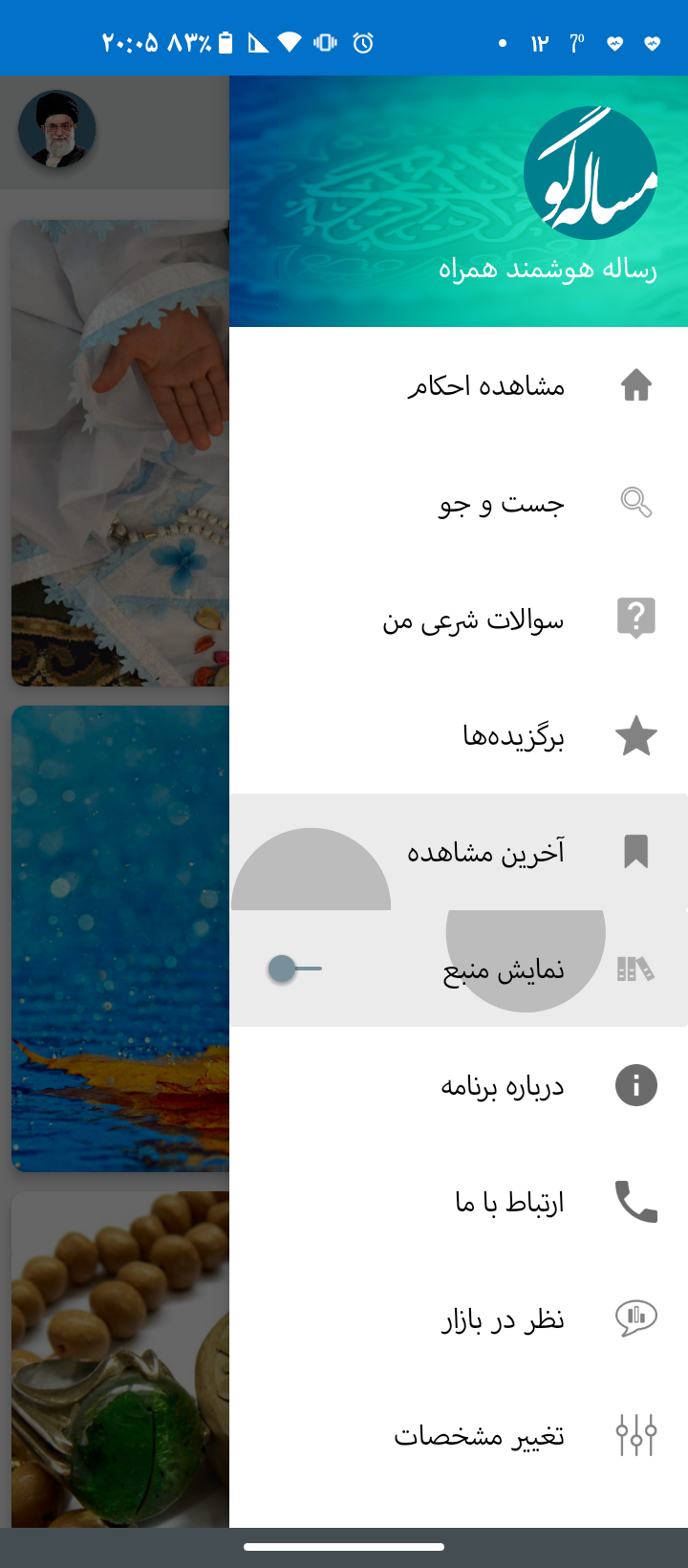Open سوالات شرعی من

pyautogui.click(x=473, y=621)
